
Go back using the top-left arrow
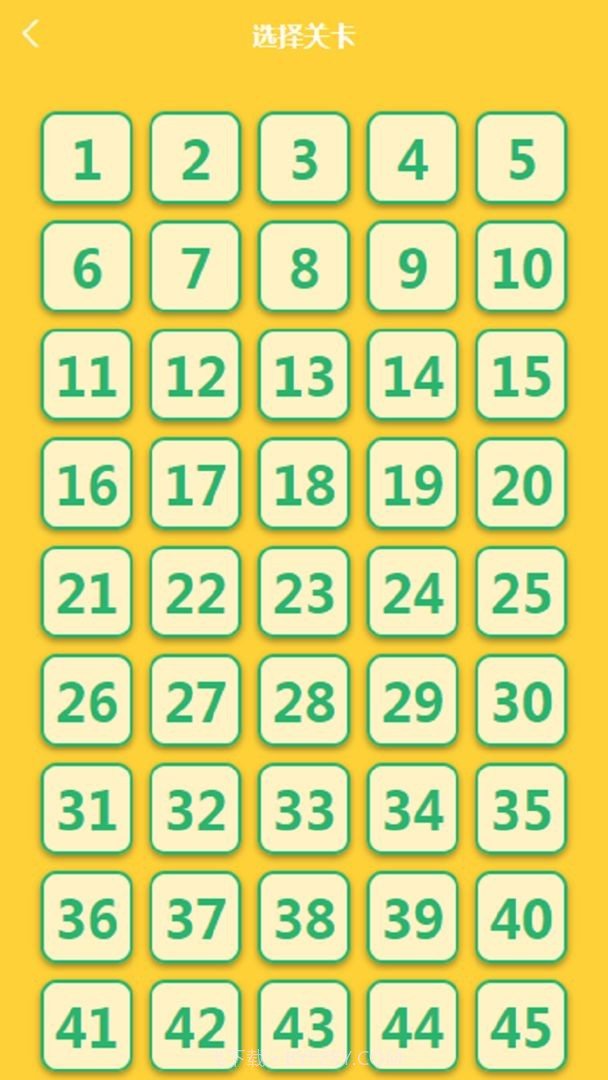pyautogui.click(x=31, y=34)
